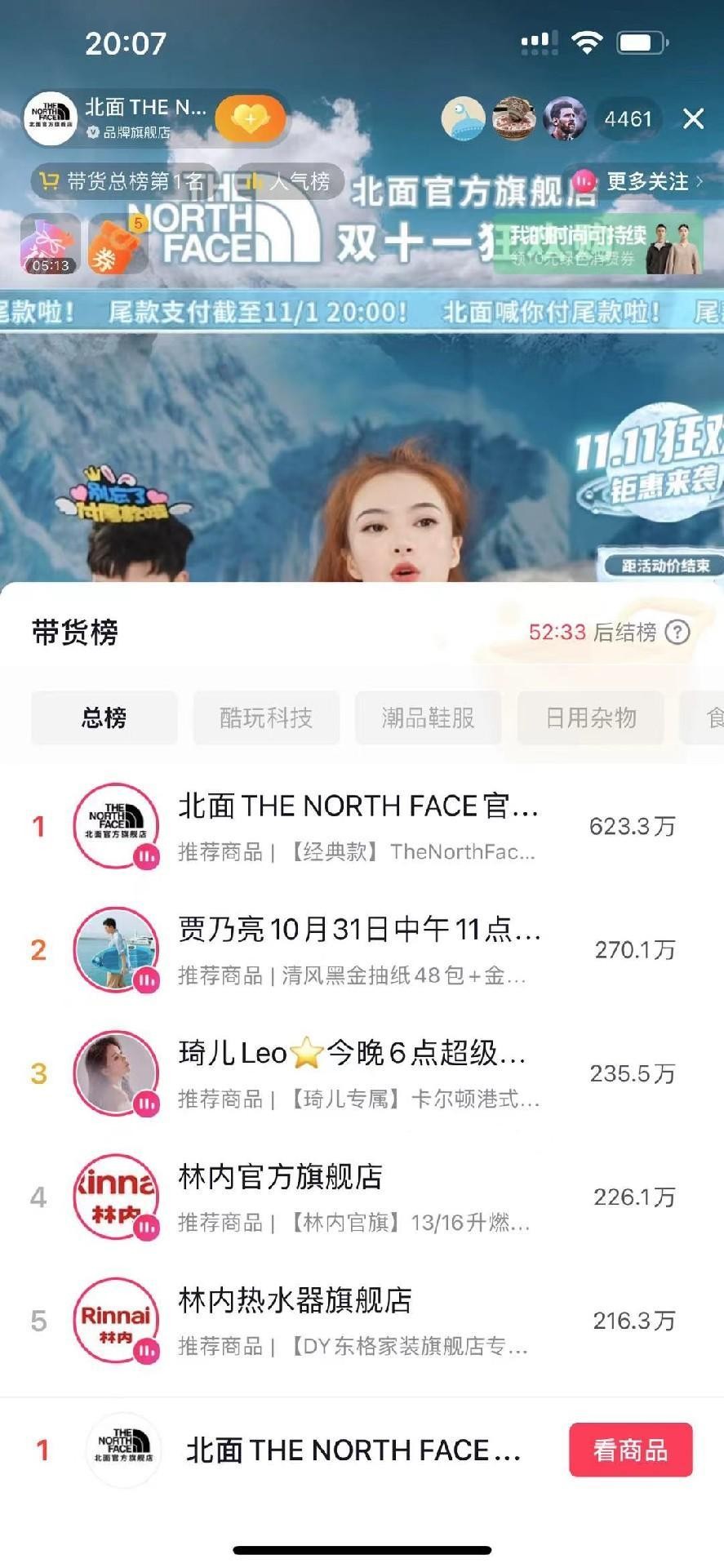Select the 总榜 tab

pos(104,717)
